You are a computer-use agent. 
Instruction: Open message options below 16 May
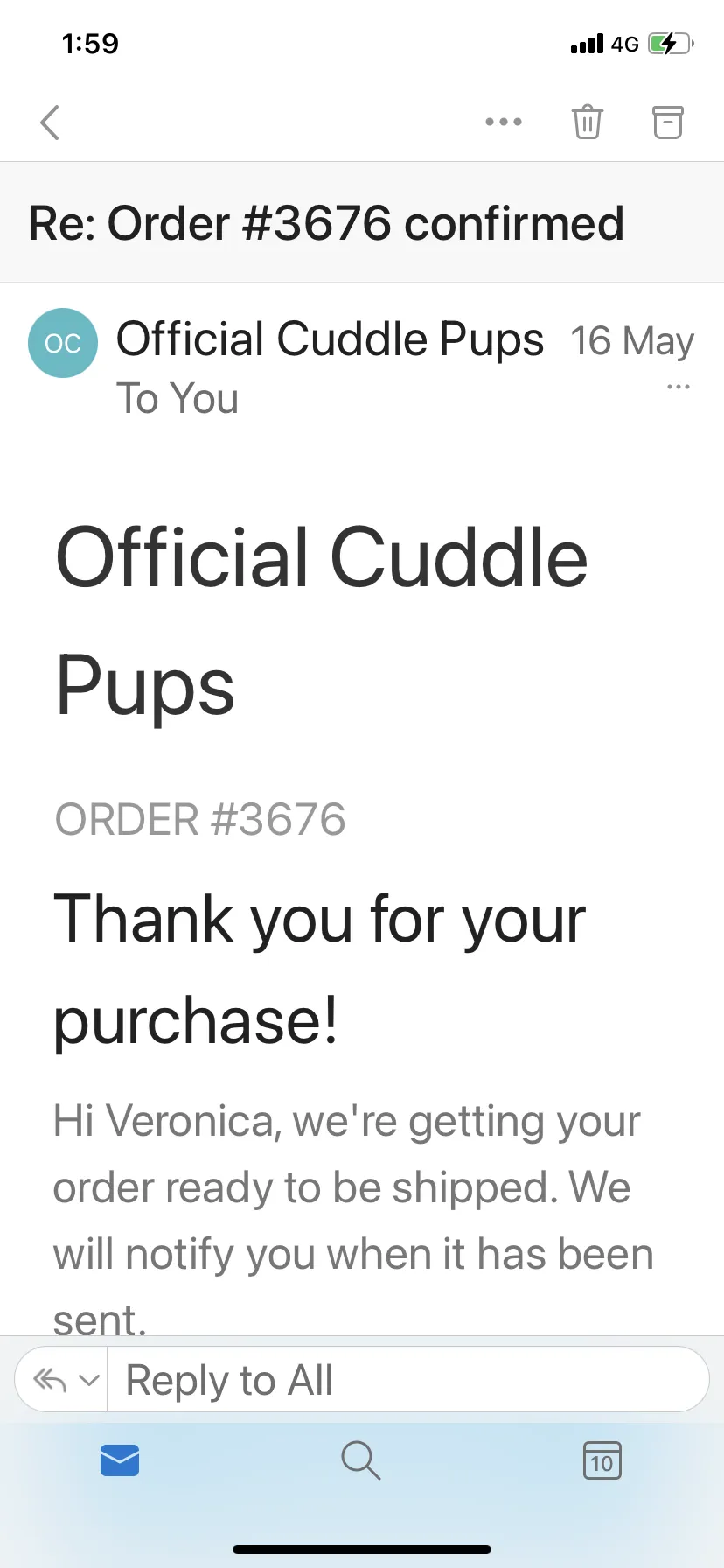pos(679,386)
